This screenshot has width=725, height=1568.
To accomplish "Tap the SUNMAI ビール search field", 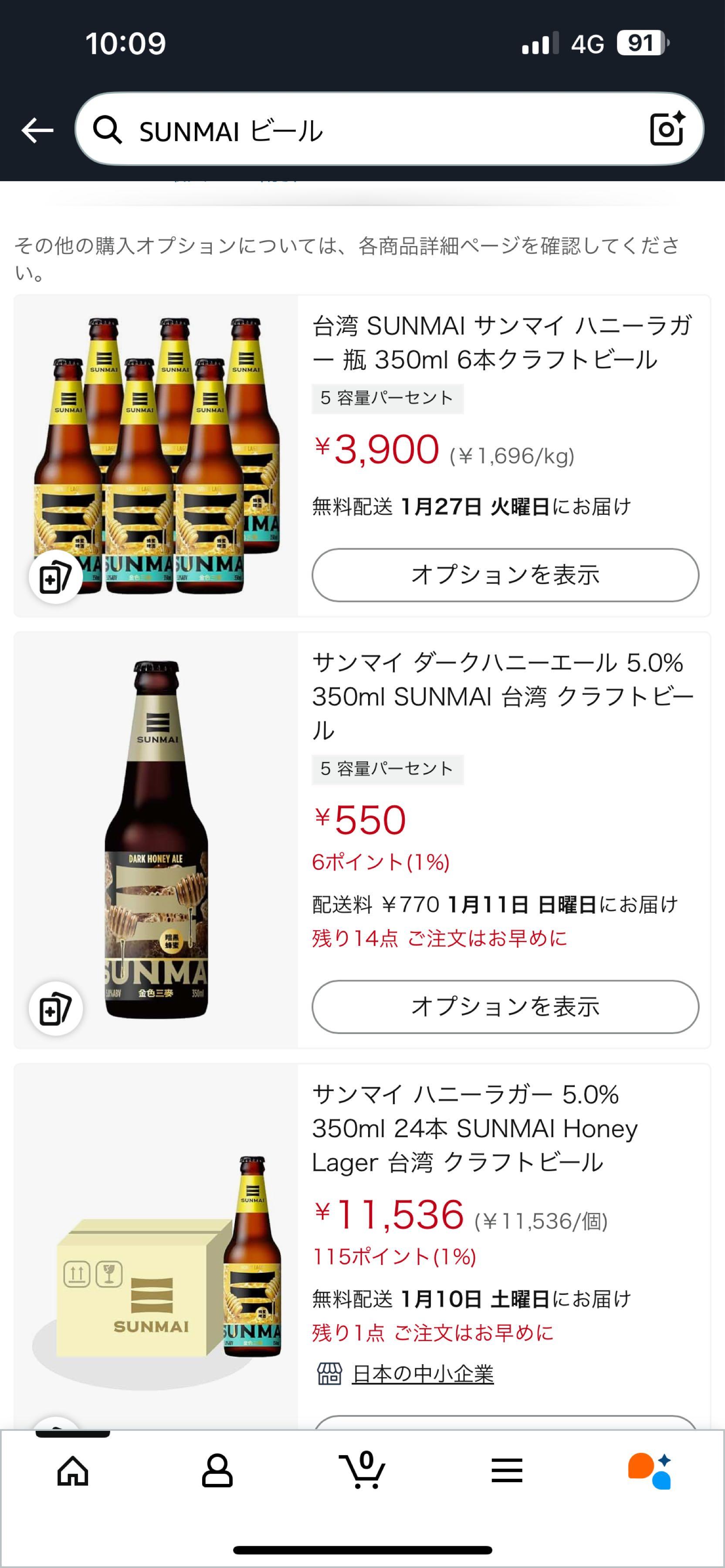I will 365,130.
